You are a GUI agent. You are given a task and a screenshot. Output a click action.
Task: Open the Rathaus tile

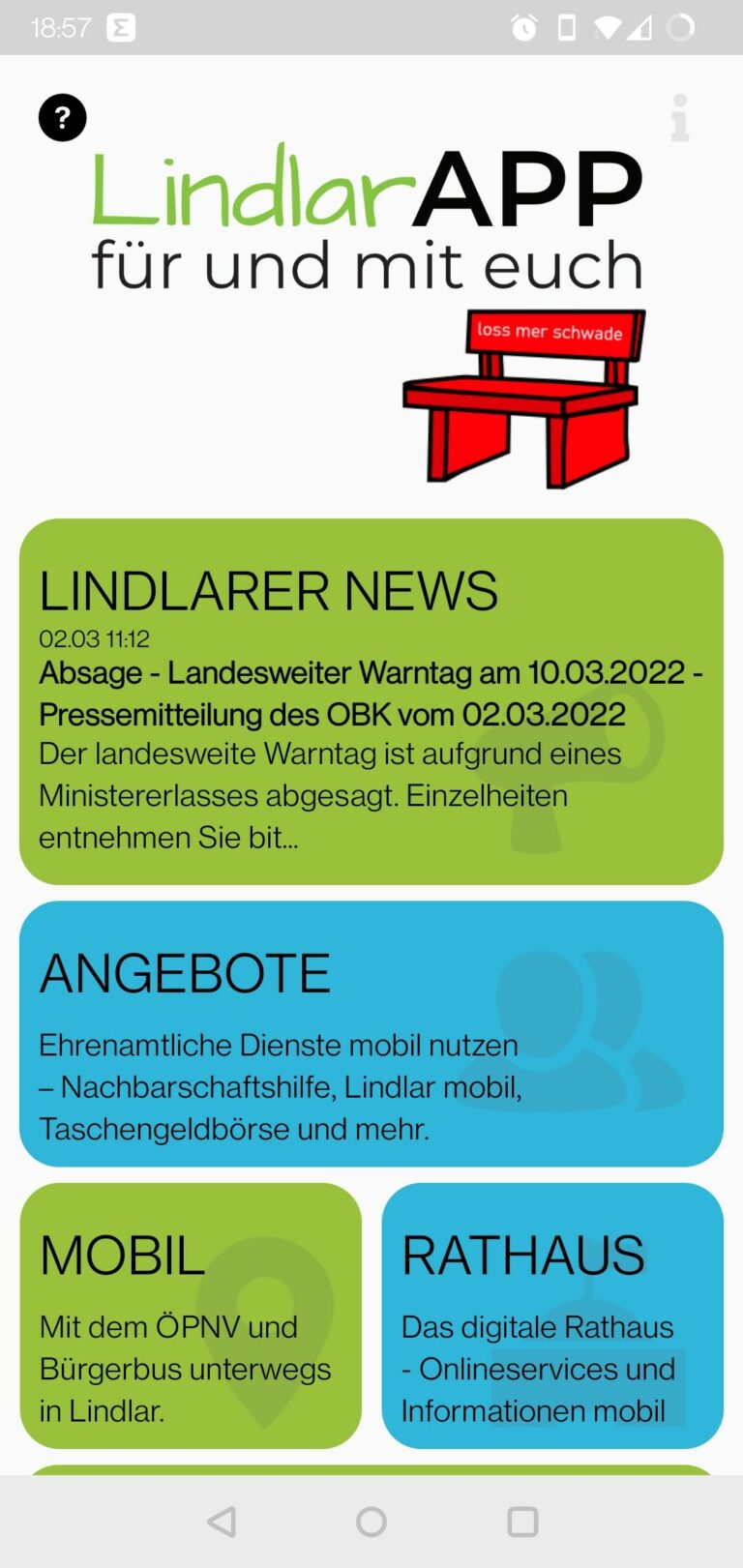(552, 1316)
